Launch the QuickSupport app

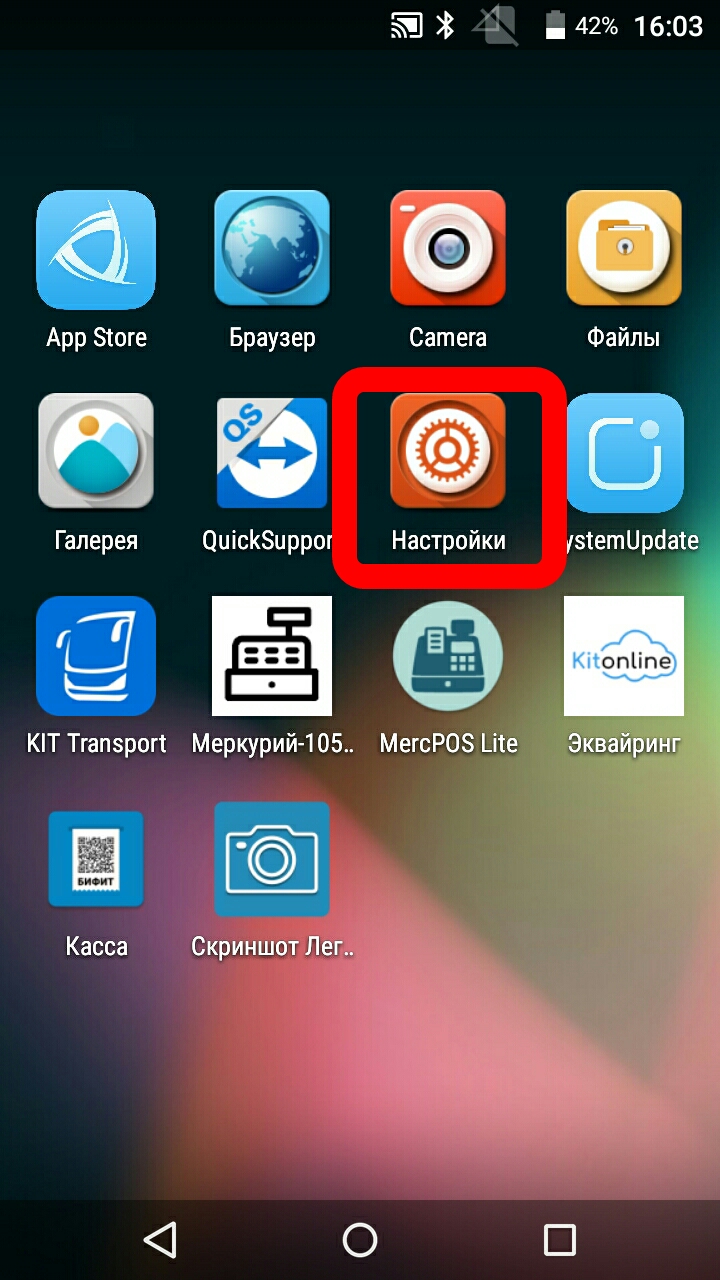tap(272, 452)
